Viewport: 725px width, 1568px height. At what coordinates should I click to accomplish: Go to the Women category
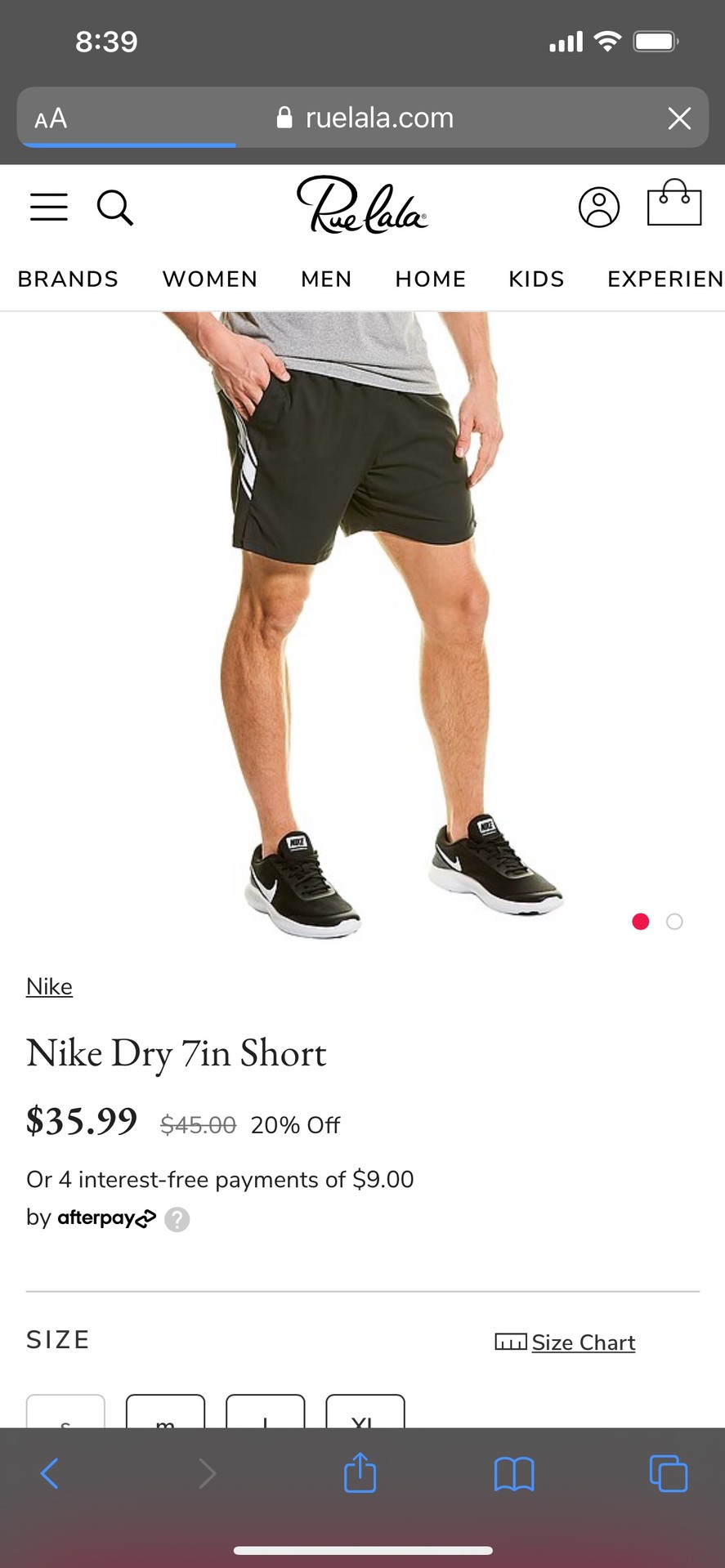[210, 279]
